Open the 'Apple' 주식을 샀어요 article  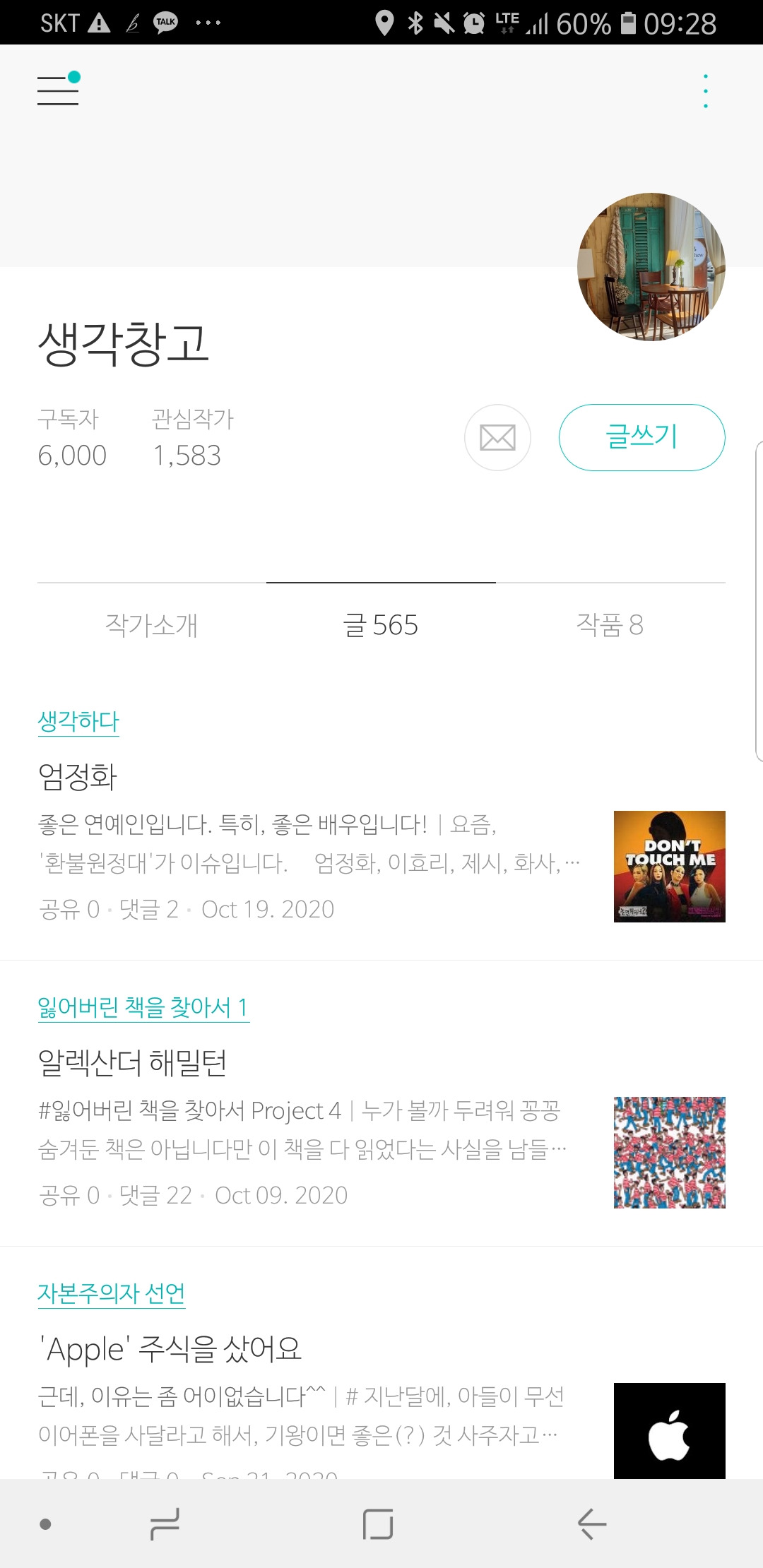pos(170,1349)
